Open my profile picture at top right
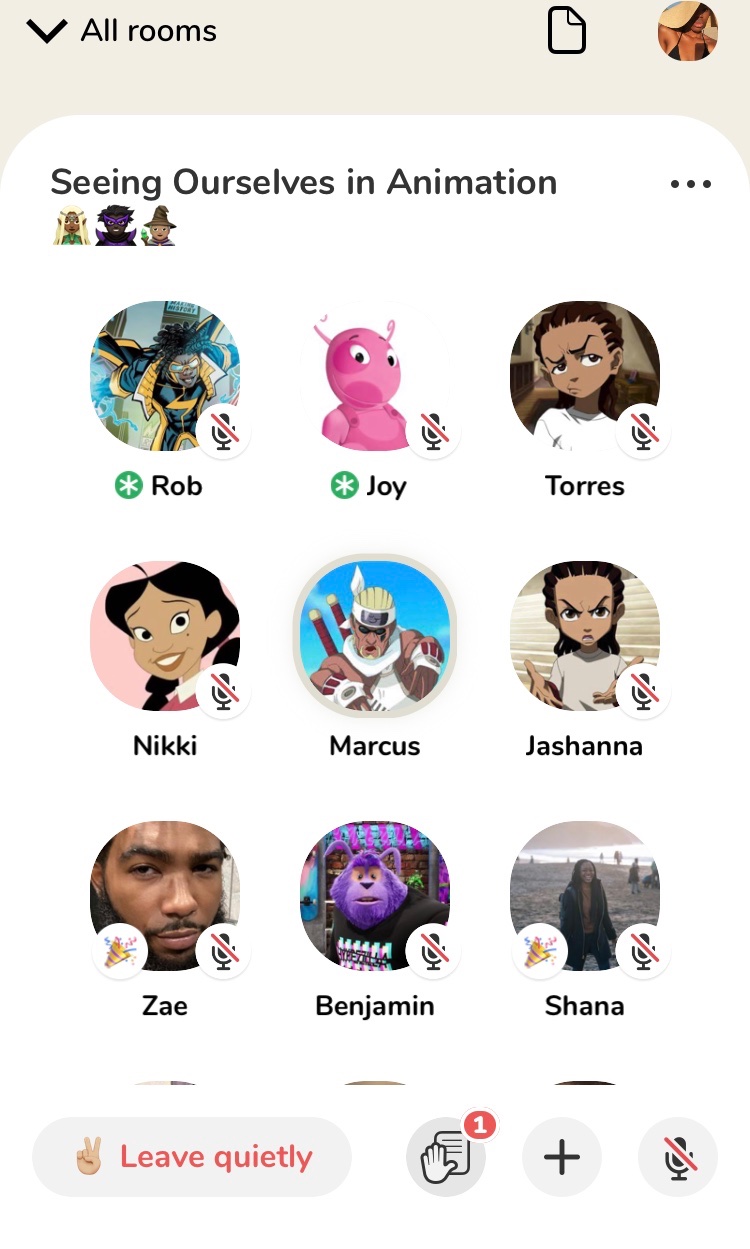 click(688, 31)
